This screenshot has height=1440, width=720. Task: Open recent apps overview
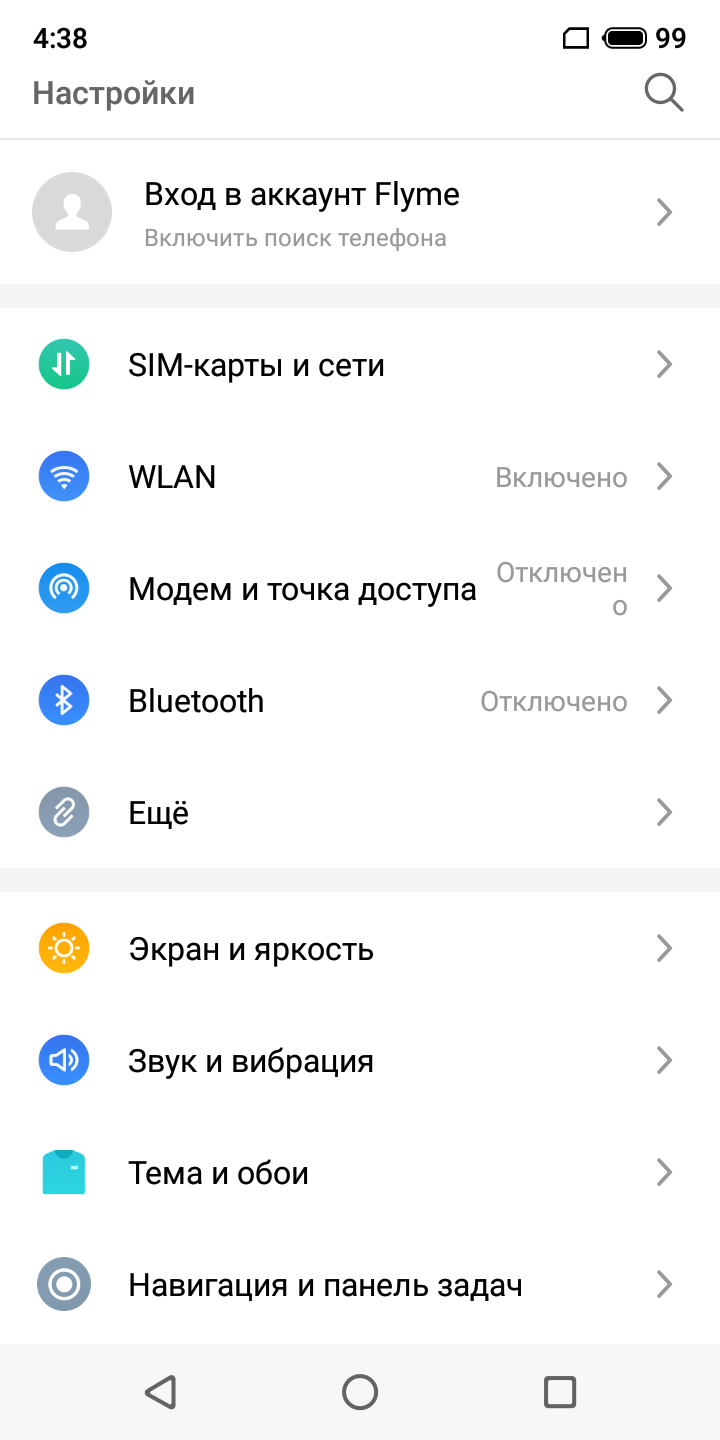click(x=560, y=1392)
